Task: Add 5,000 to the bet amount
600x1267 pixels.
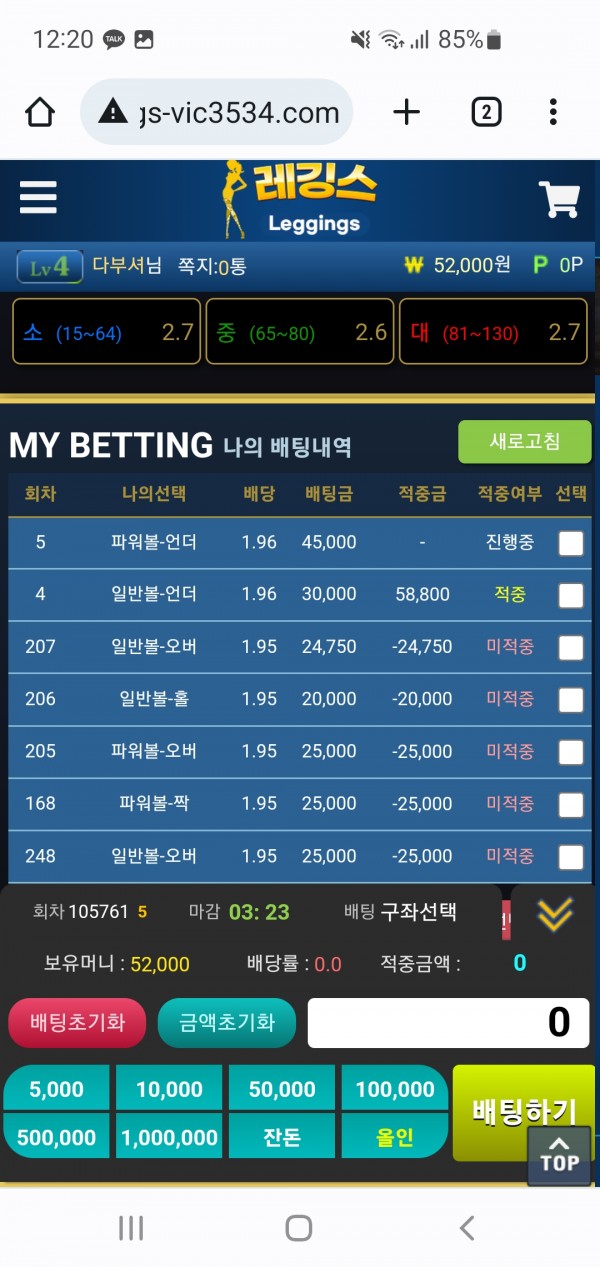Action: coord(57,1089)
